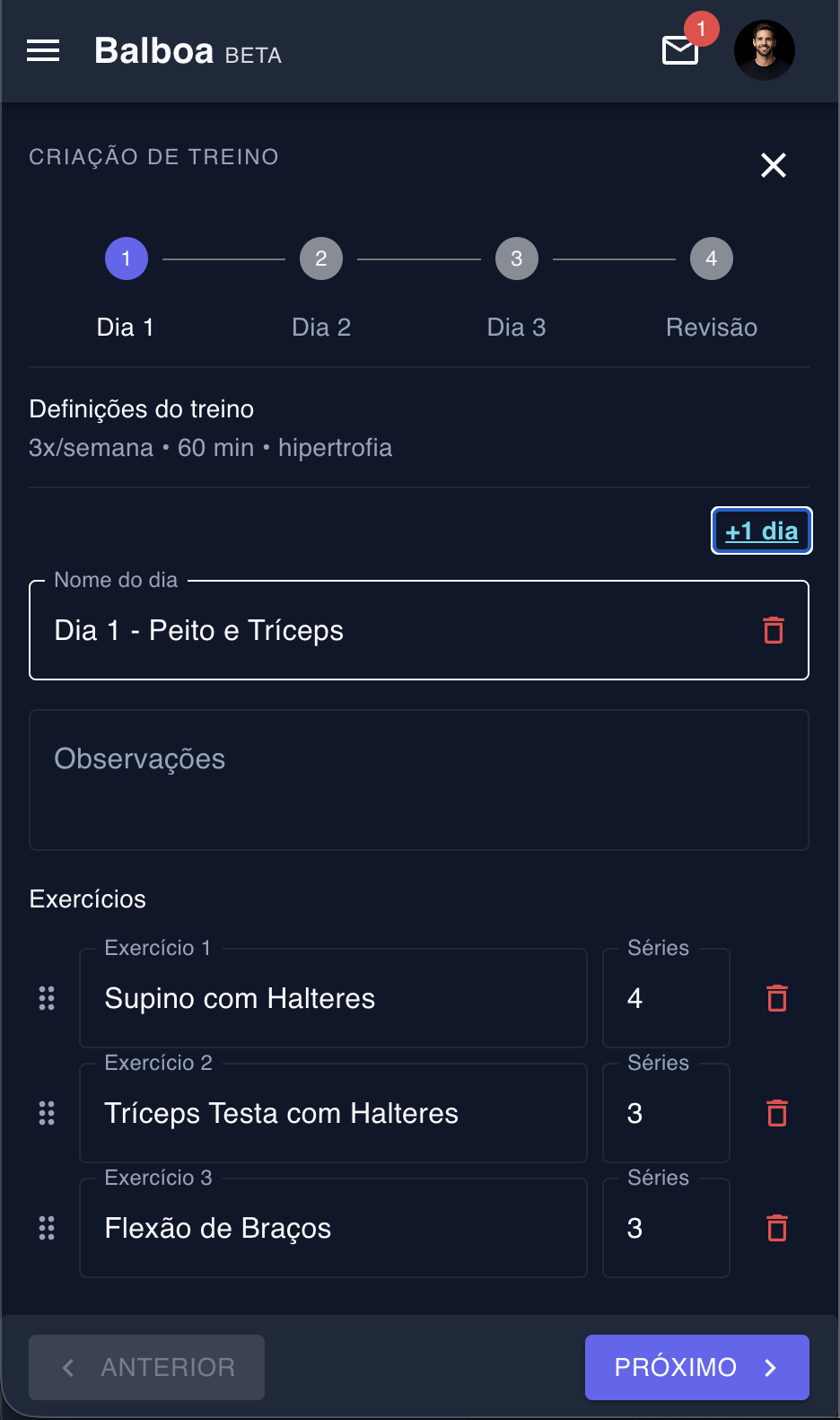Switch to the Revisão step
Image resolution: width=840 pixels, height=1420 pixels.
[x=711, y=258]
